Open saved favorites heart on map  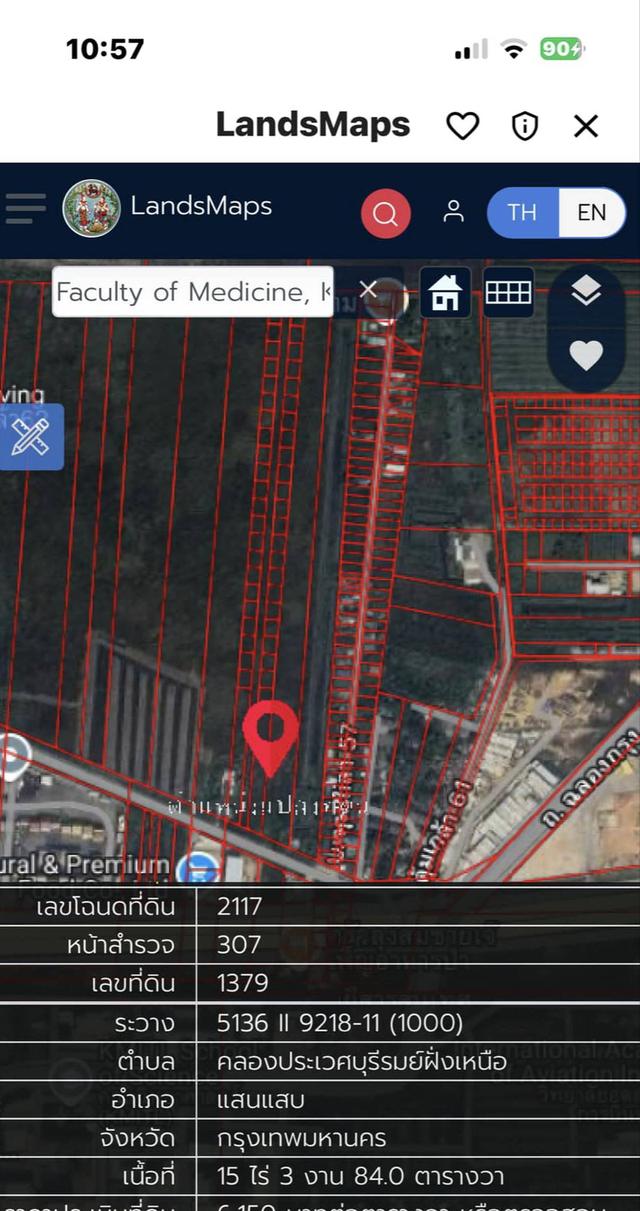tap(586, 355)
